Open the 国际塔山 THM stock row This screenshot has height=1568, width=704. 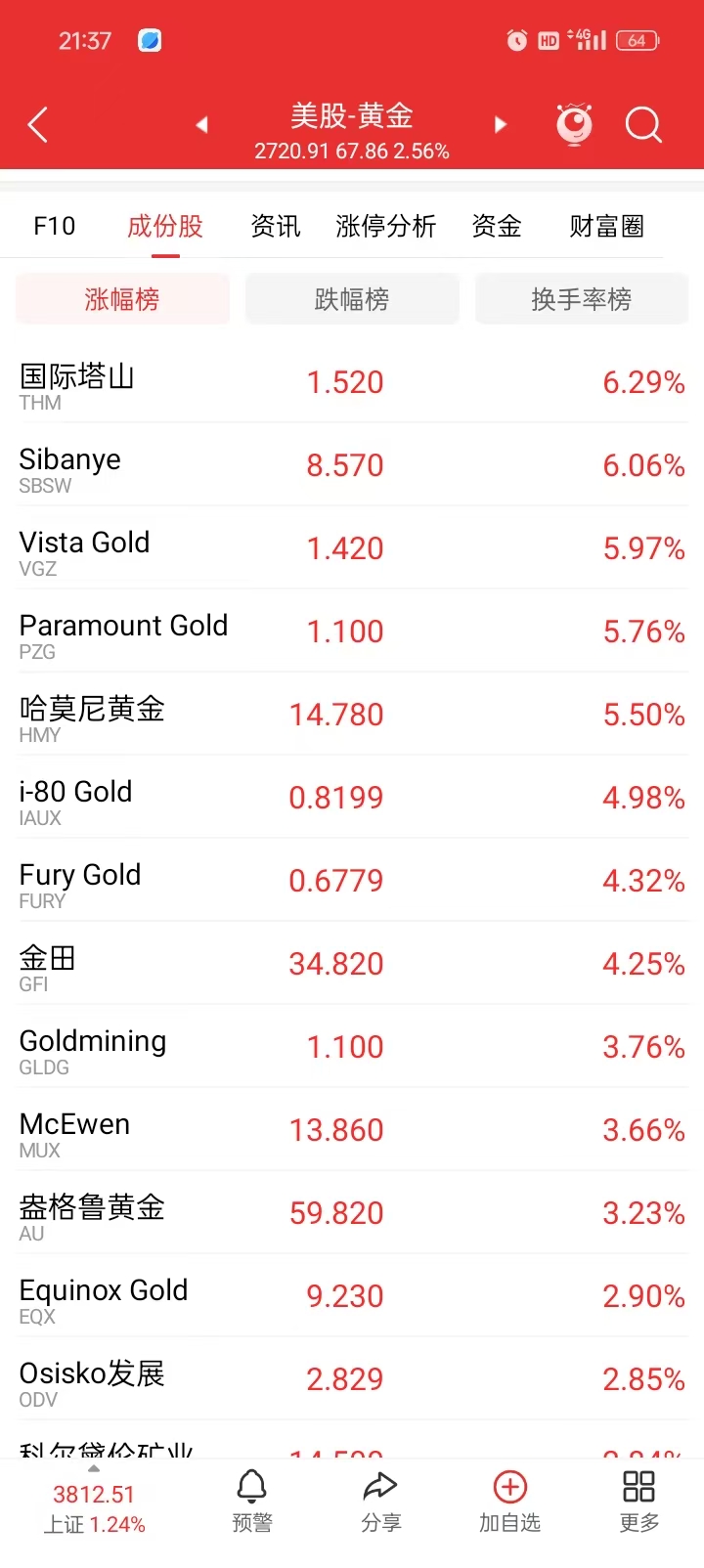click(352, 382)
